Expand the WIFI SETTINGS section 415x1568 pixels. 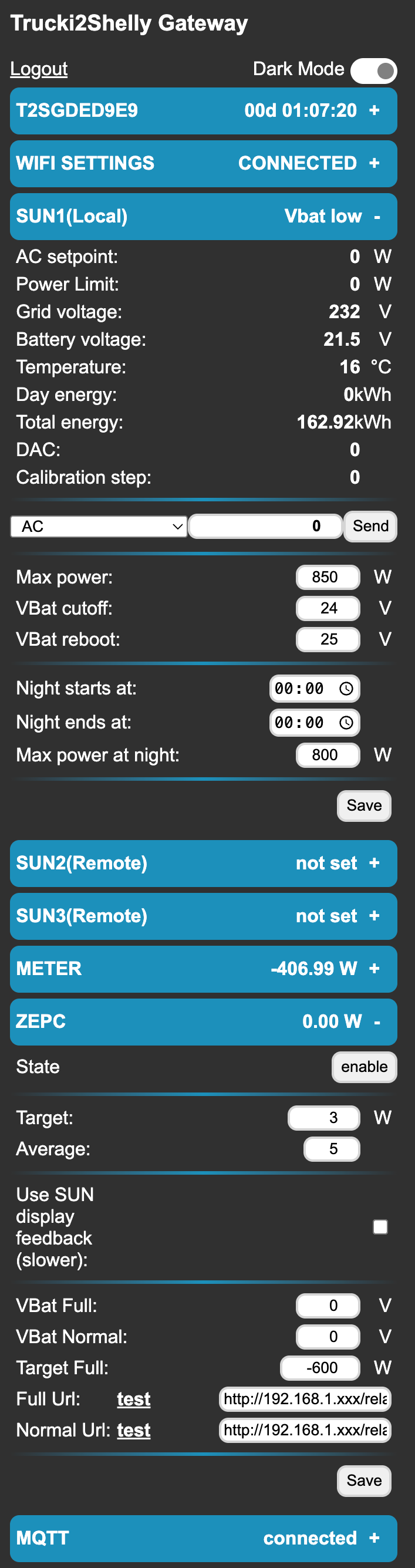203,164
